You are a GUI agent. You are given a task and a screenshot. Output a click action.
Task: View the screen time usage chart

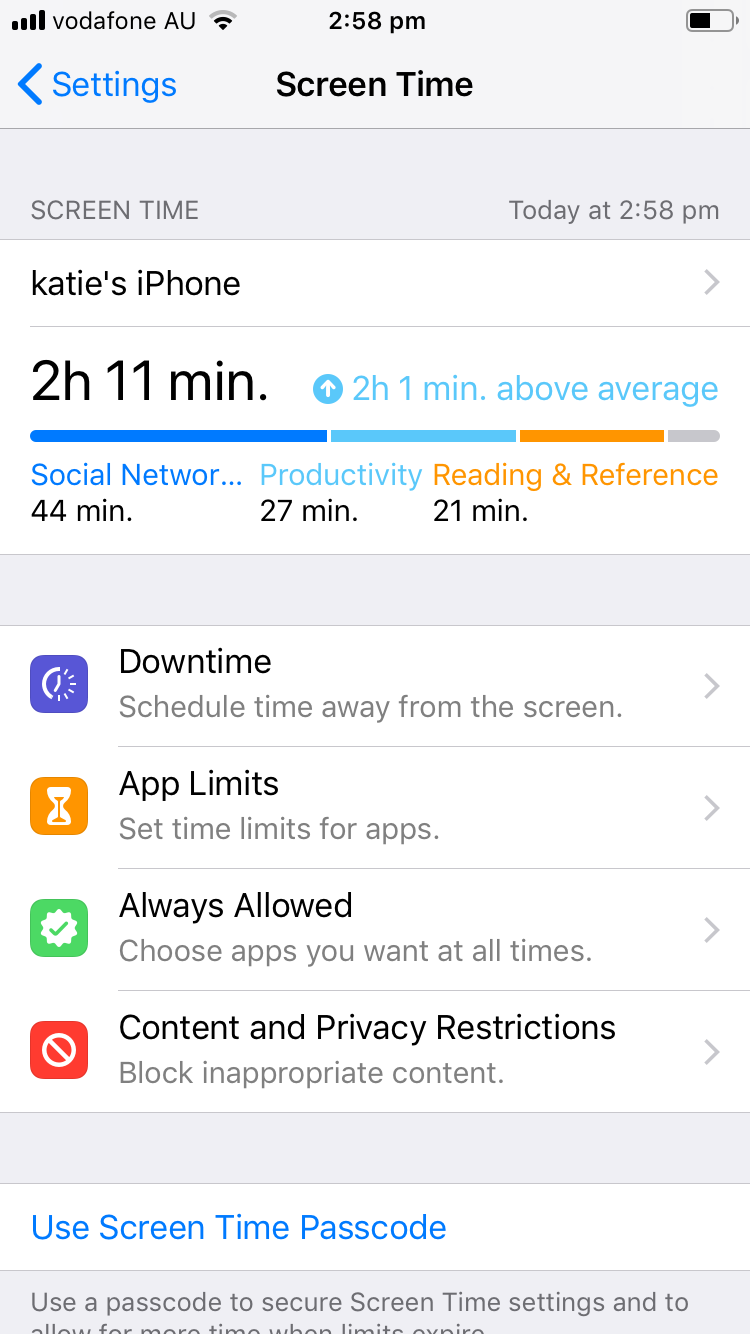pos(375,440)
